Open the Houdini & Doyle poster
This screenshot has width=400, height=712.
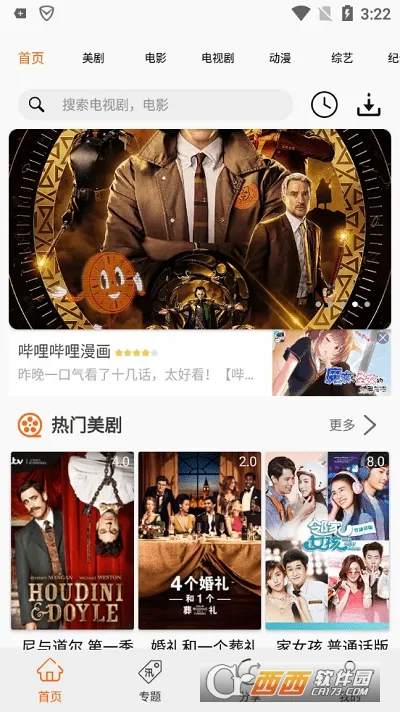coord(73,540)
